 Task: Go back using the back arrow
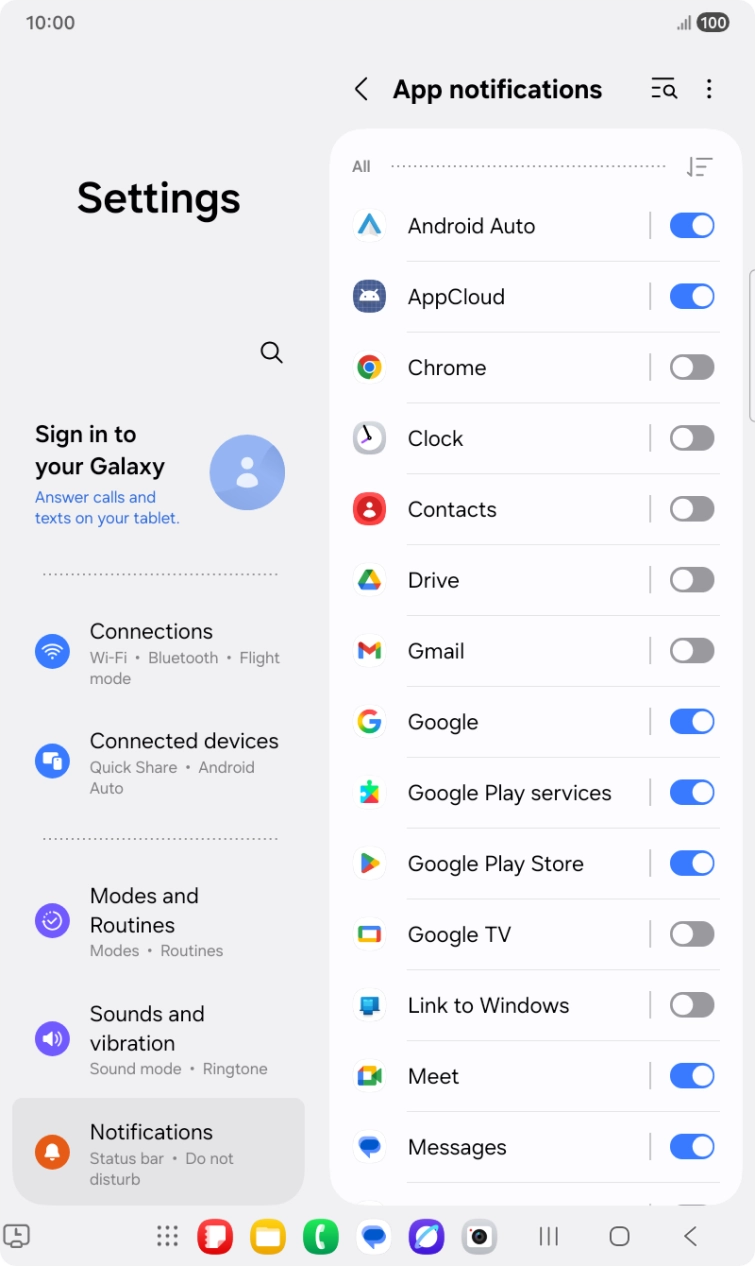361,89
